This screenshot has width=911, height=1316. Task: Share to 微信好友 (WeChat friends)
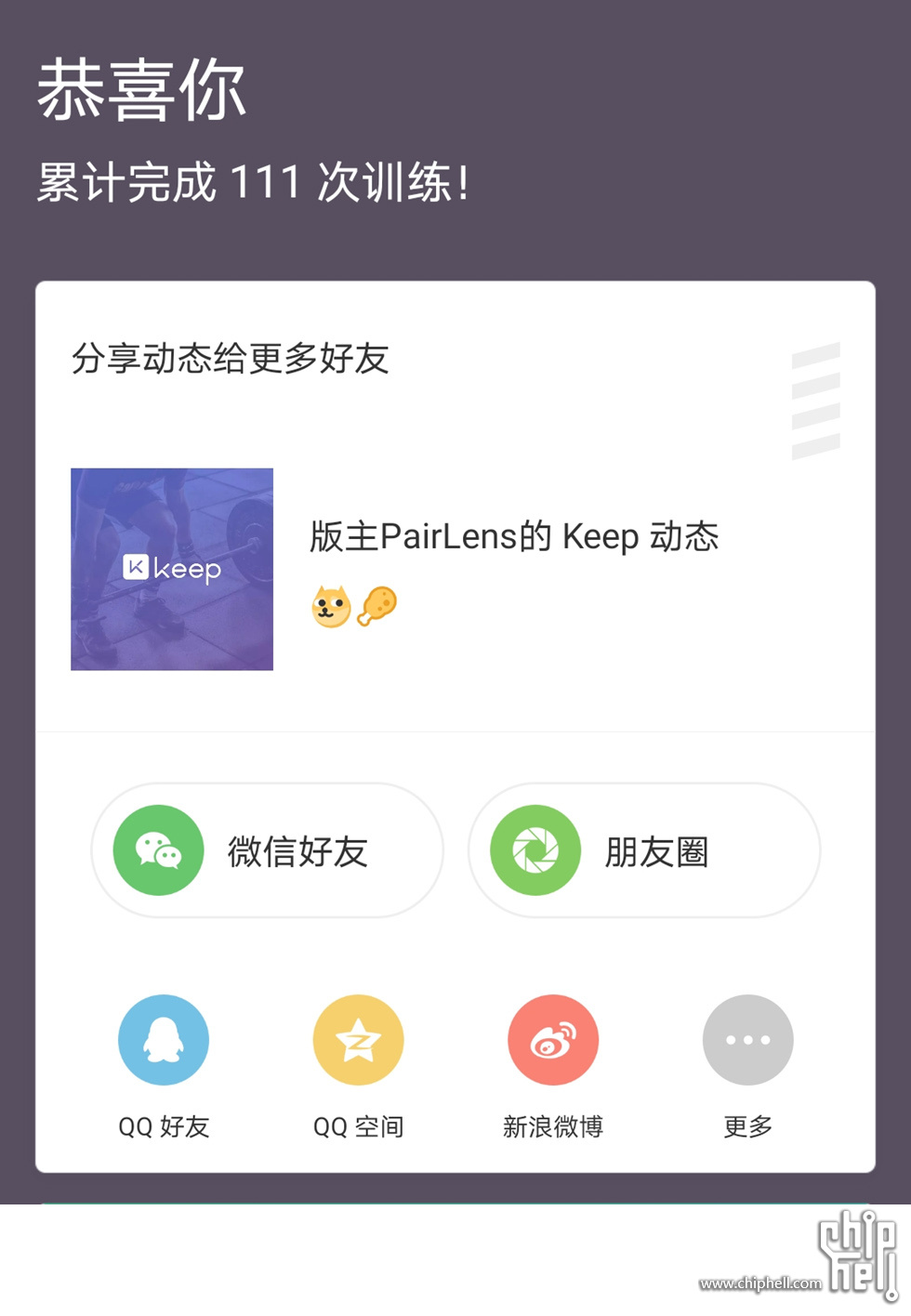[267, 850]
